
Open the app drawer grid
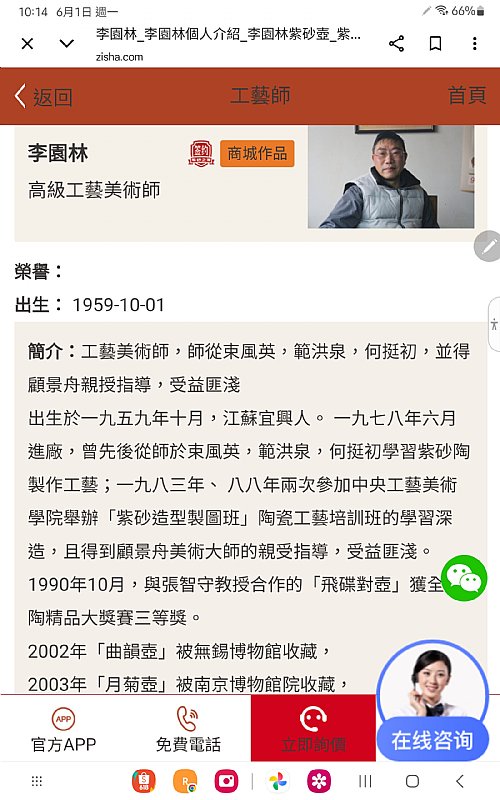click(x=37, y=781)
